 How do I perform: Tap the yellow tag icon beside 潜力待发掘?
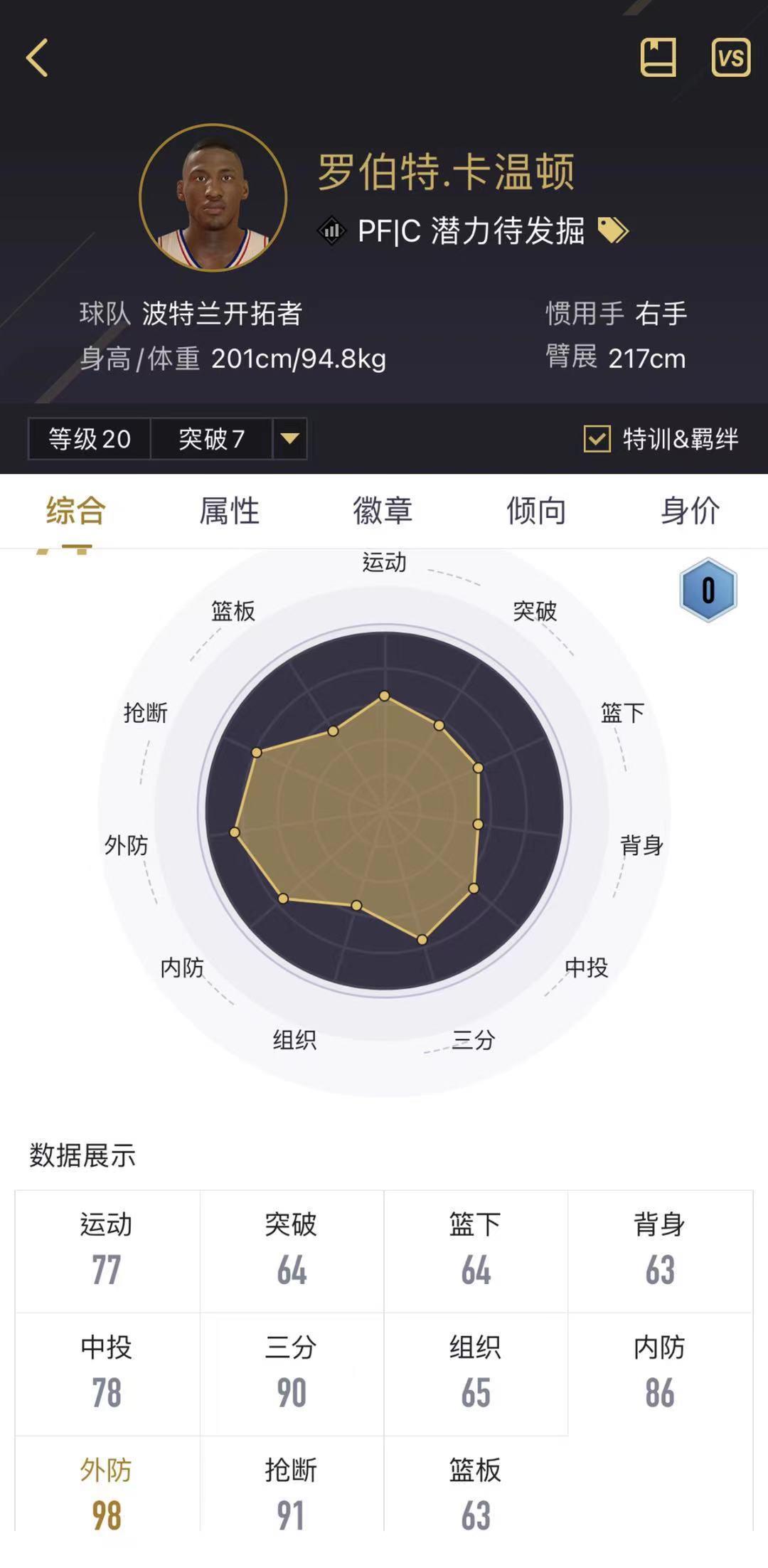pyautogui.click(x=613, y=231)
